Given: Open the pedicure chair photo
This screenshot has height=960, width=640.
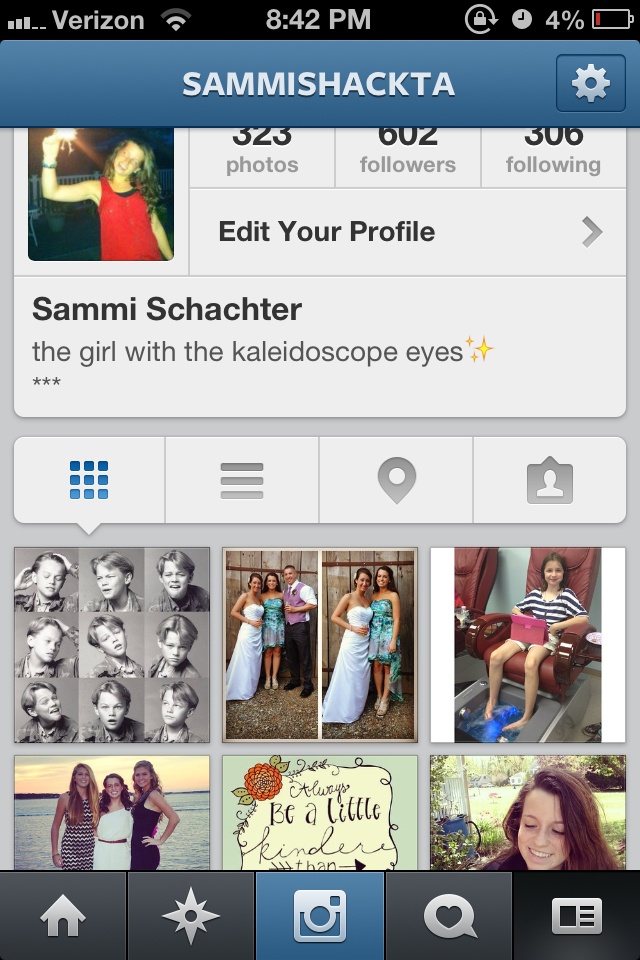Looking at the screenshot, I should click(528, 644).
